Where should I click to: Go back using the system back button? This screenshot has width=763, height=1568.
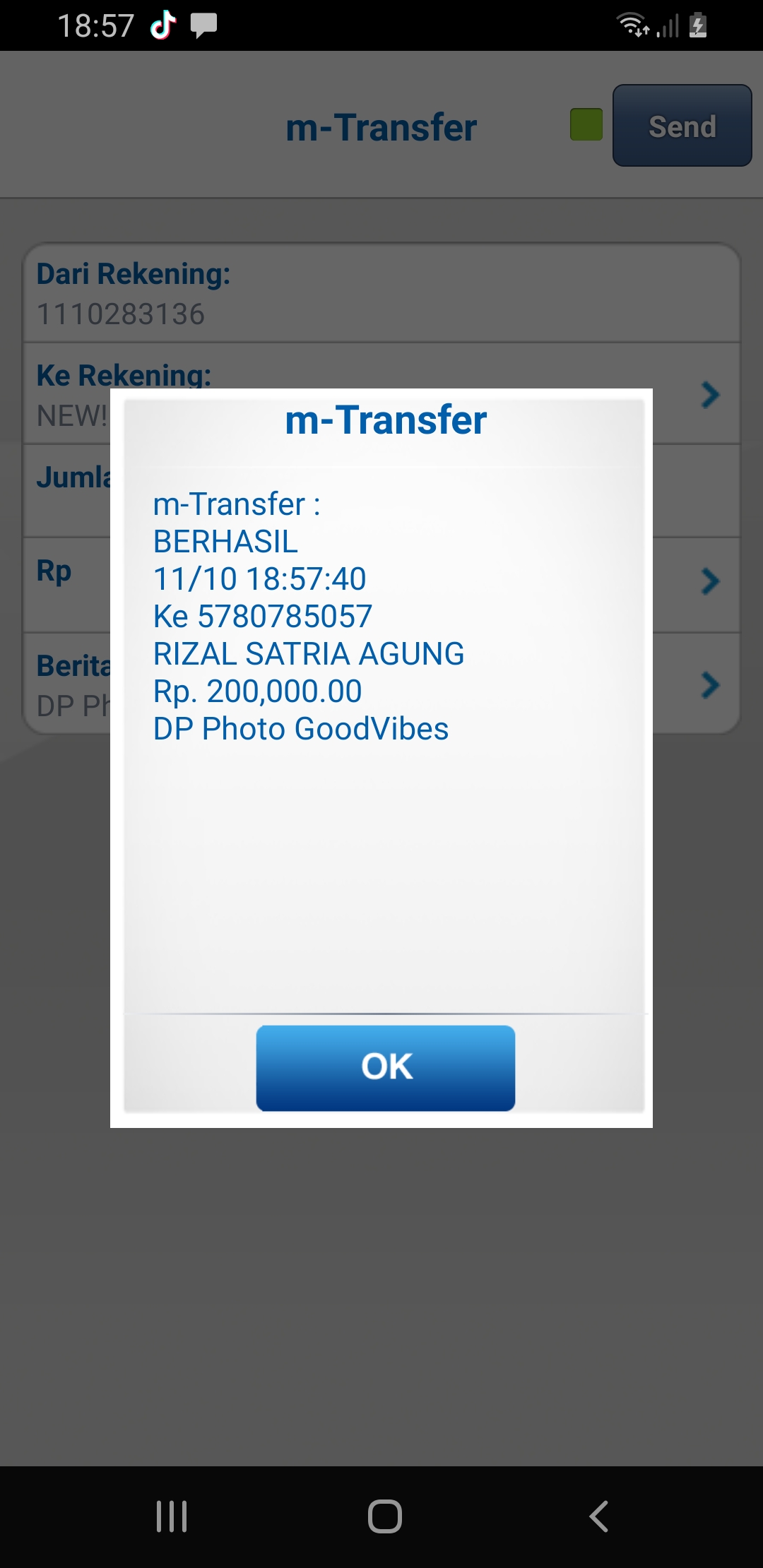pos(598,1516)
